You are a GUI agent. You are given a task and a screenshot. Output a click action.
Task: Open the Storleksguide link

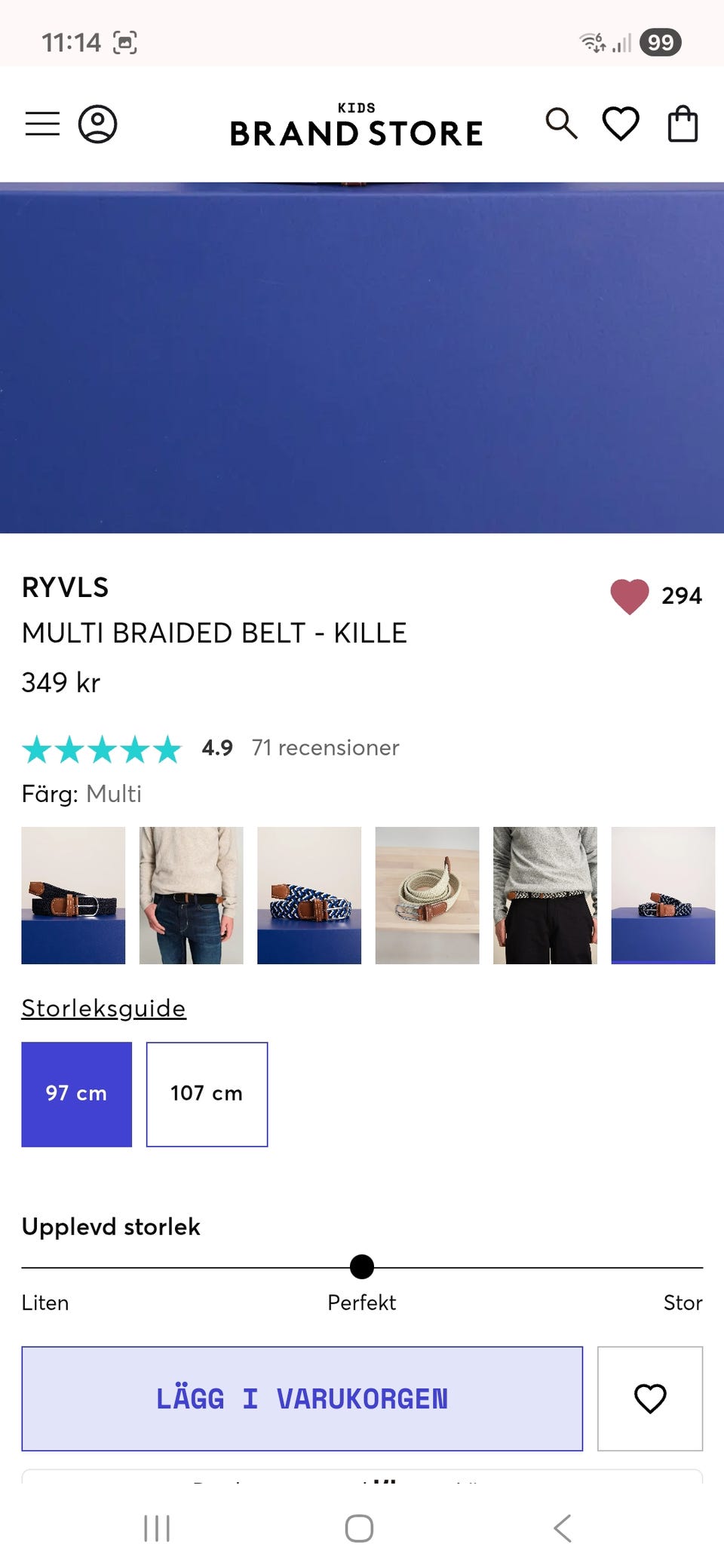103,1008
